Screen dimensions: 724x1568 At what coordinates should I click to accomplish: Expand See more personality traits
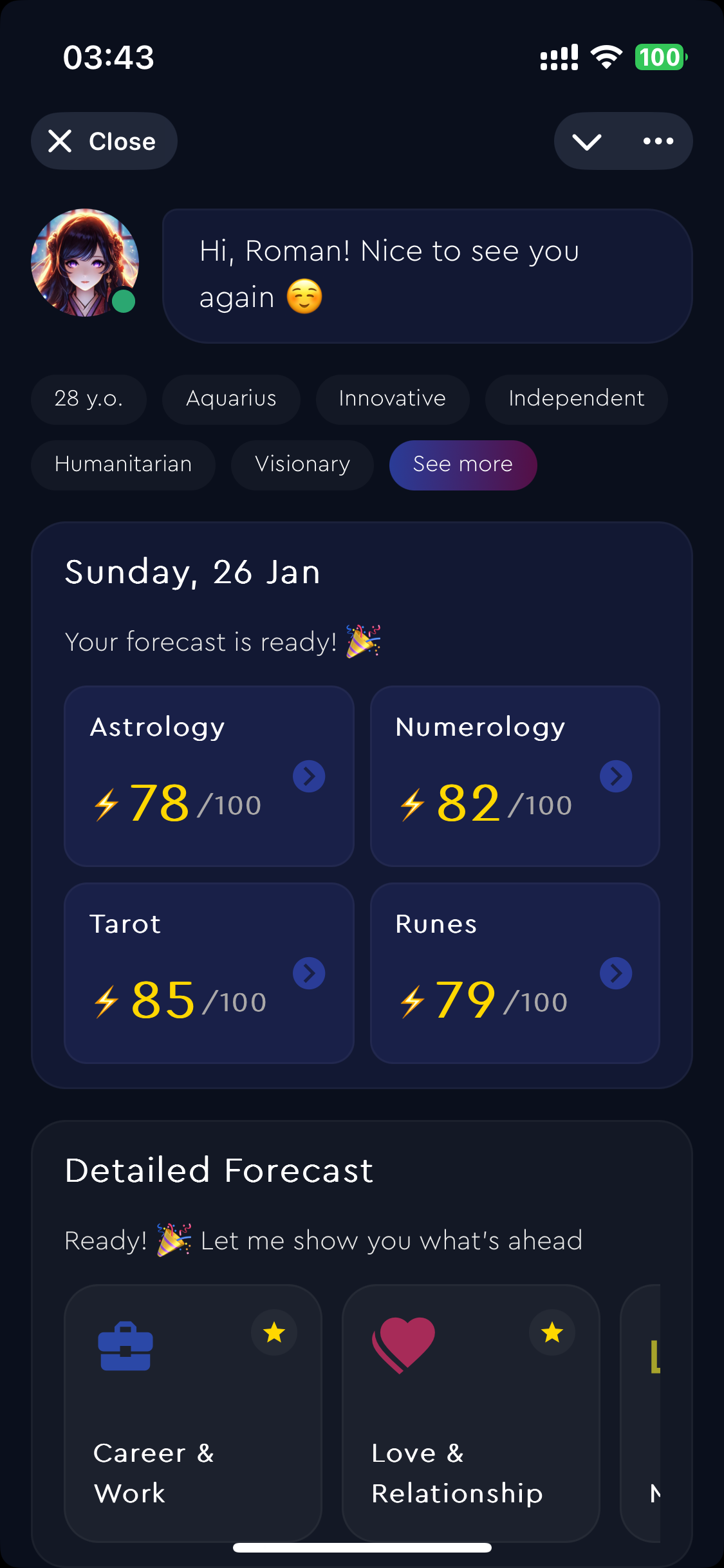(463, 465)
